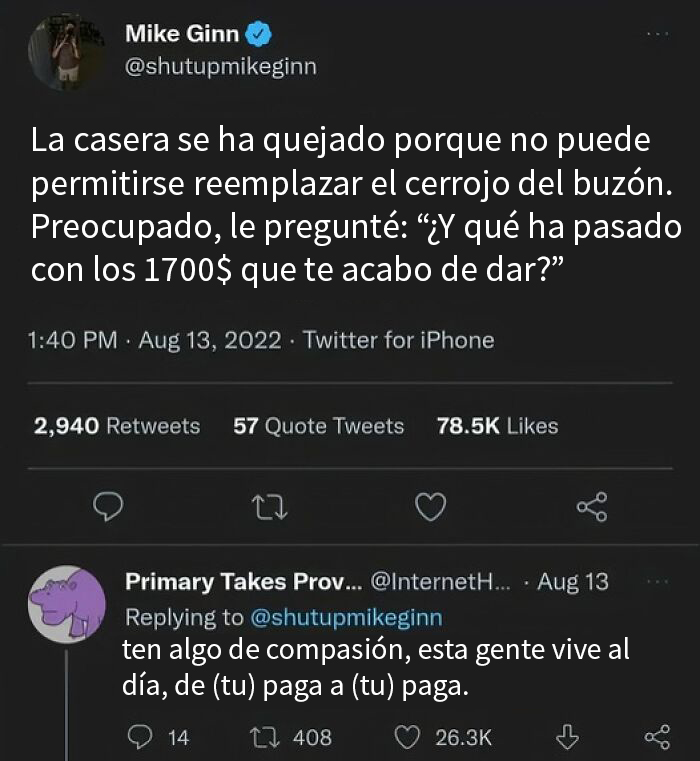
Task: View the 78.5K Likes list
Action: click(x=497, y=426)
